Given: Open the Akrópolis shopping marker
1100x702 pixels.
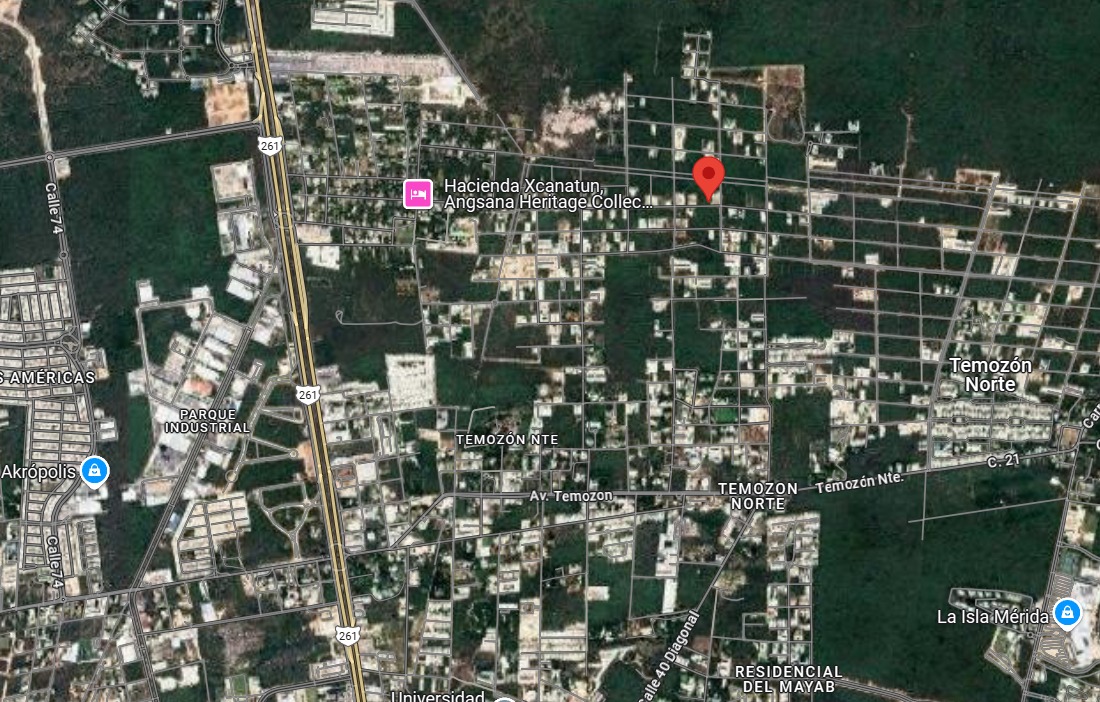Looking at the screenshot, I should [x=95, y=470].
